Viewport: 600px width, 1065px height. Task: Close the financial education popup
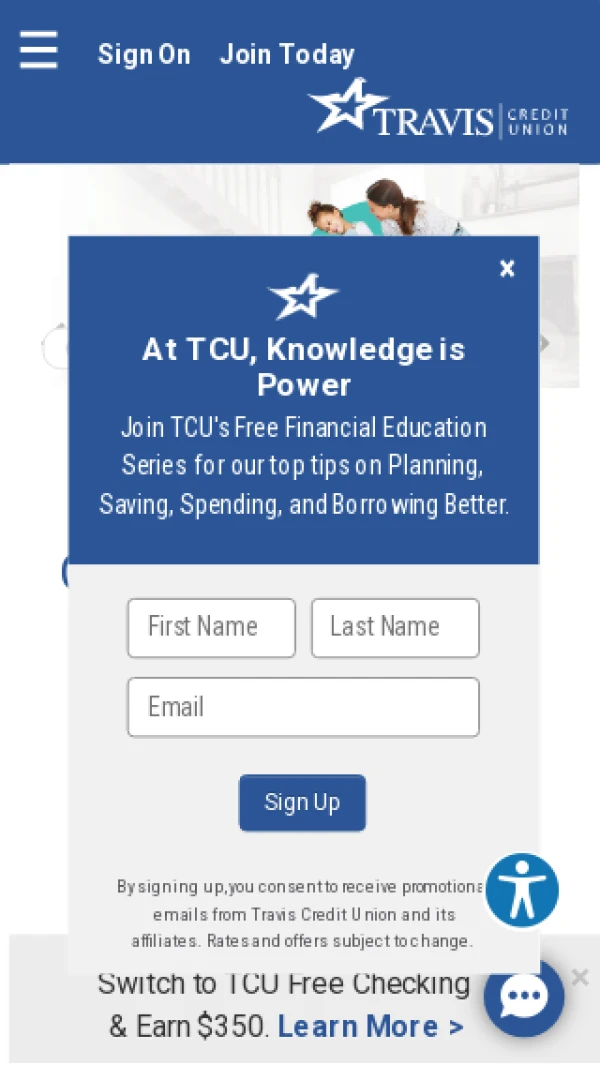[507, 268]
